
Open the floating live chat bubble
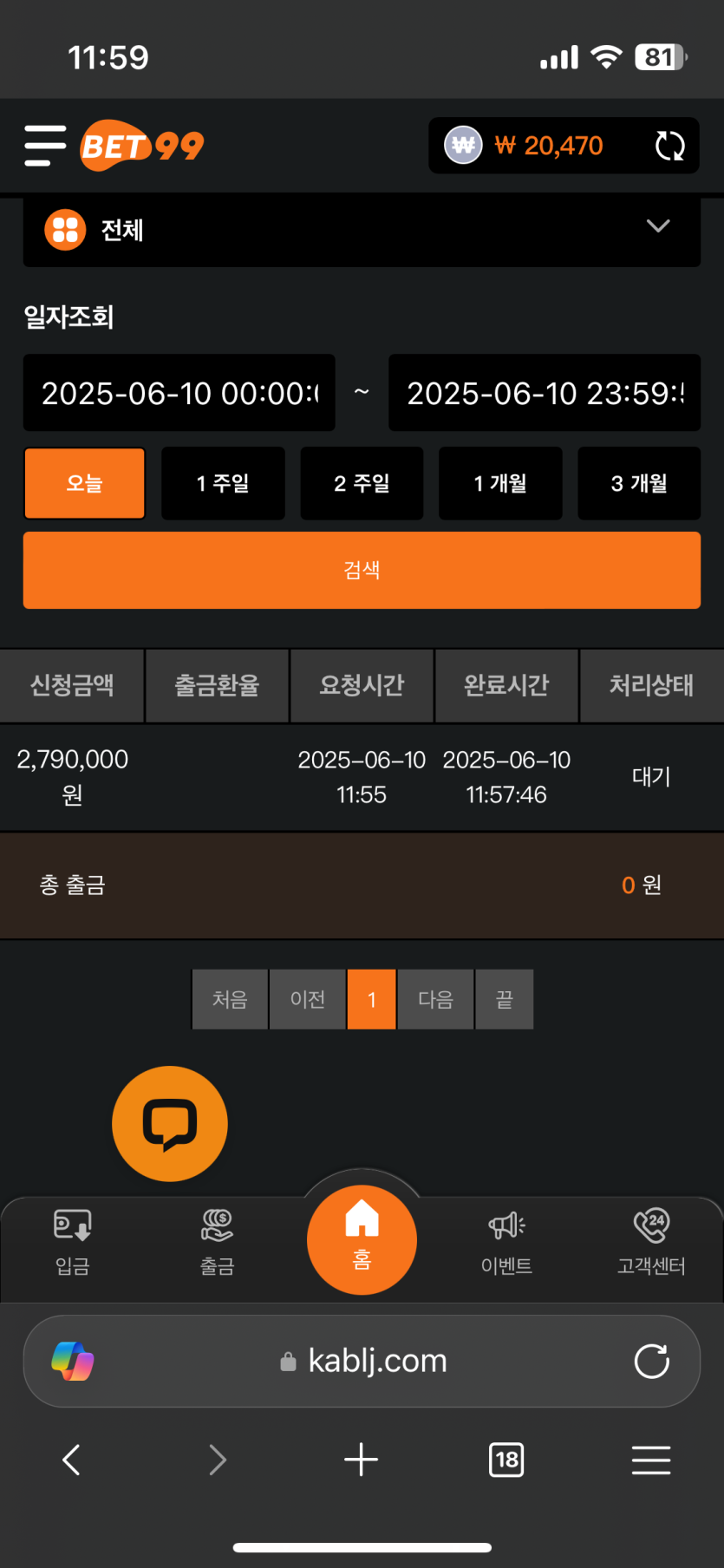pyautogui.click(x=170, y=1123)
